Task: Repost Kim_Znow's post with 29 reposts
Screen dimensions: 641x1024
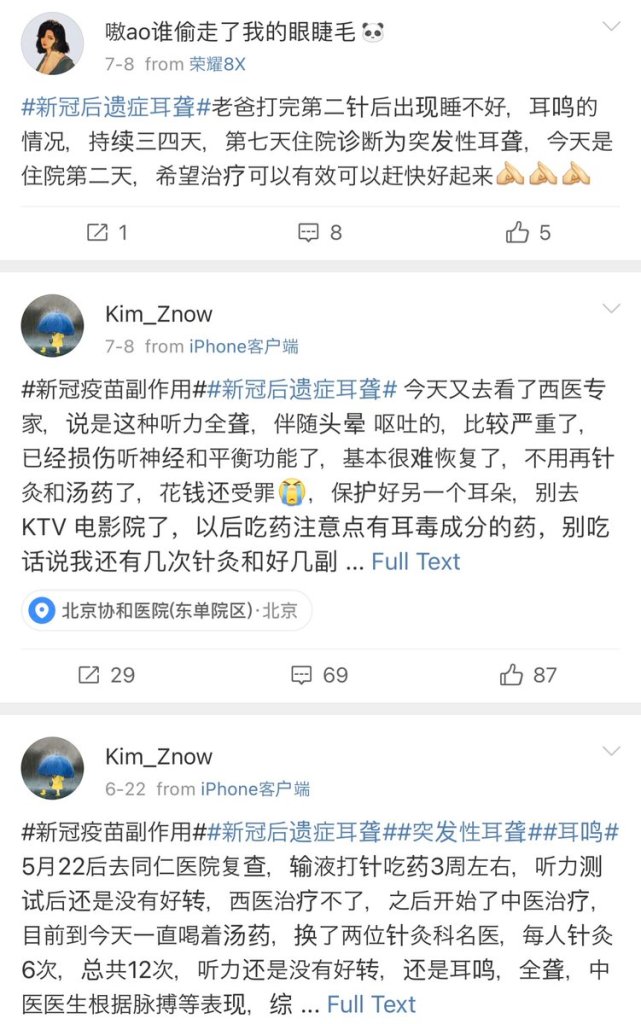Action: pyautogui.click(x=107, y=675)
